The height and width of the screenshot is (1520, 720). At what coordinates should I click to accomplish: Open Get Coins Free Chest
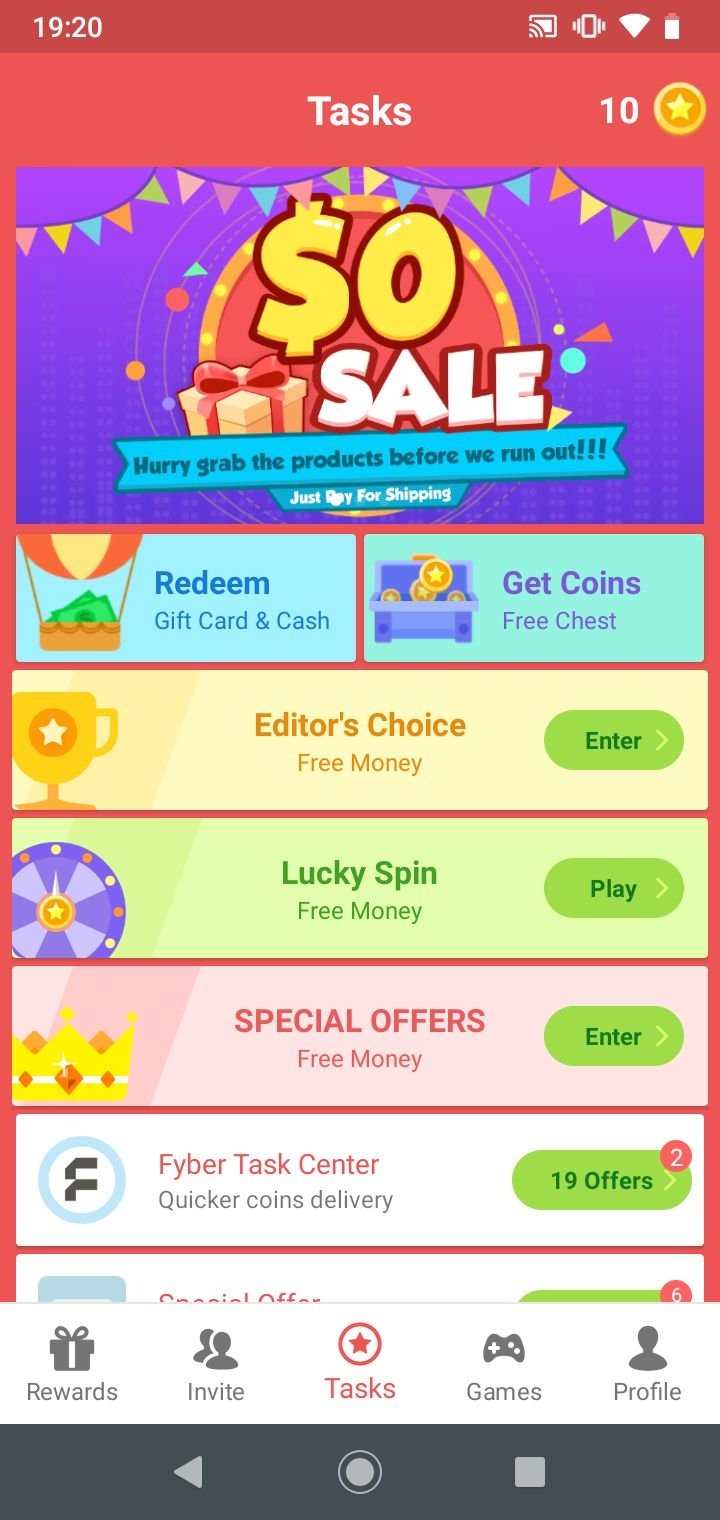(534, 598)
